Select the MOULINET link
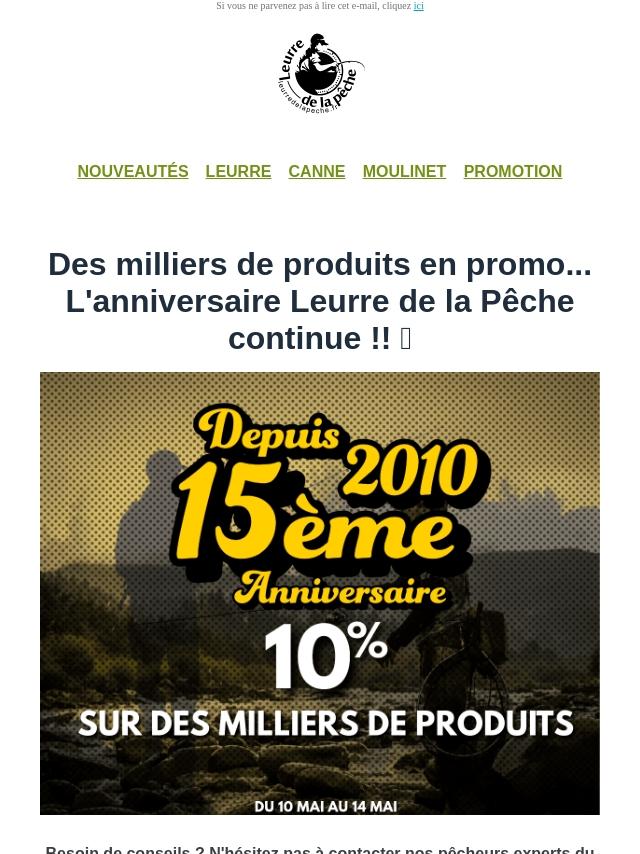Image resolution: width=640 pixels, height=854 pixels. pyautogui.click(x=404, y=172)
